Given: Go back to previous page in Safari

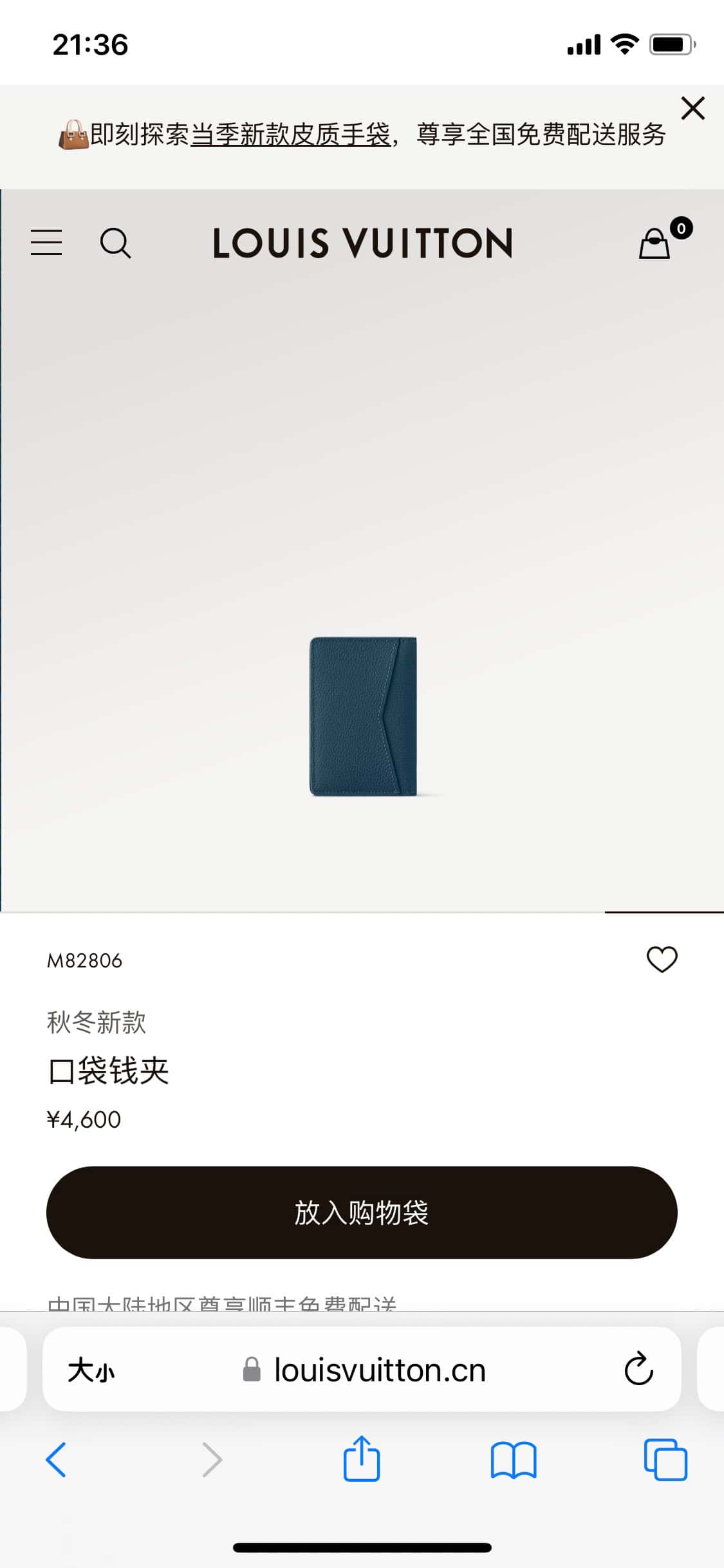Looking at the screenshot, I should (x=56, y=1459).
